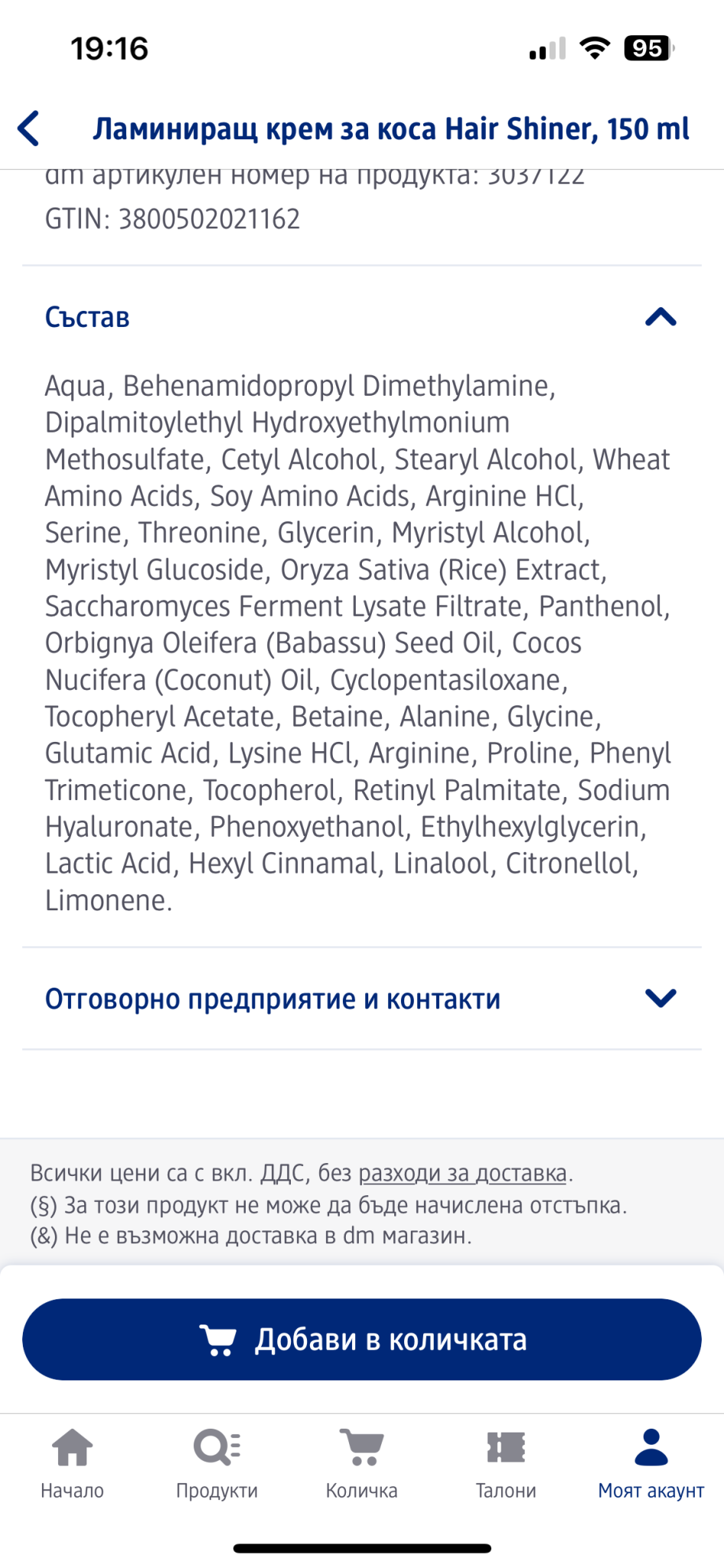Expand Отговорно предприятие и контакти section
The width and height of the screenshot is (724, 1568).
click(660, 998)
